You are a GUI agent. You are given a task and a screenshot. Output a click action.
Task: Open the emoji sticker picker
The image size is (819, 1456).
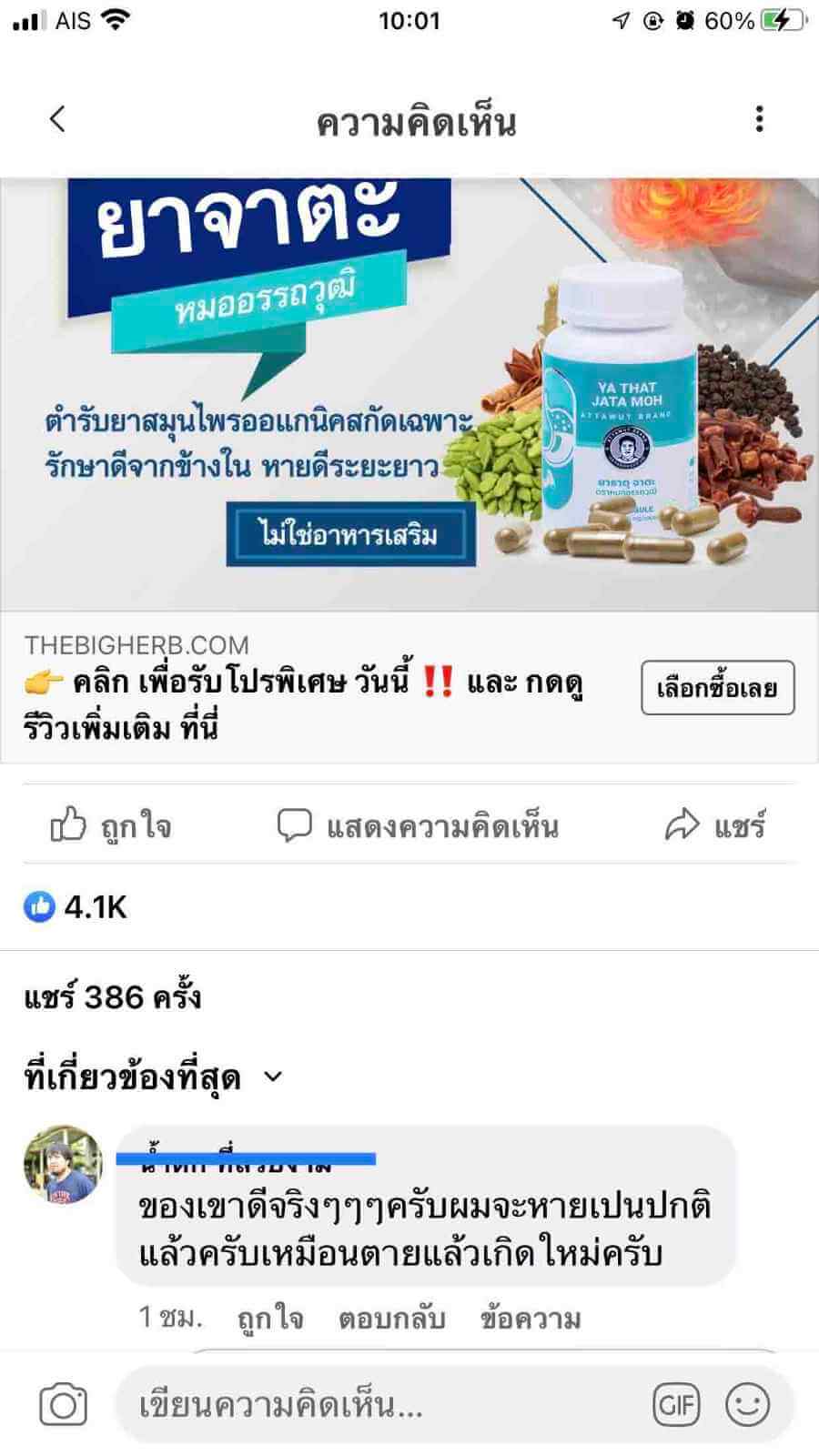coord(747,1405)
